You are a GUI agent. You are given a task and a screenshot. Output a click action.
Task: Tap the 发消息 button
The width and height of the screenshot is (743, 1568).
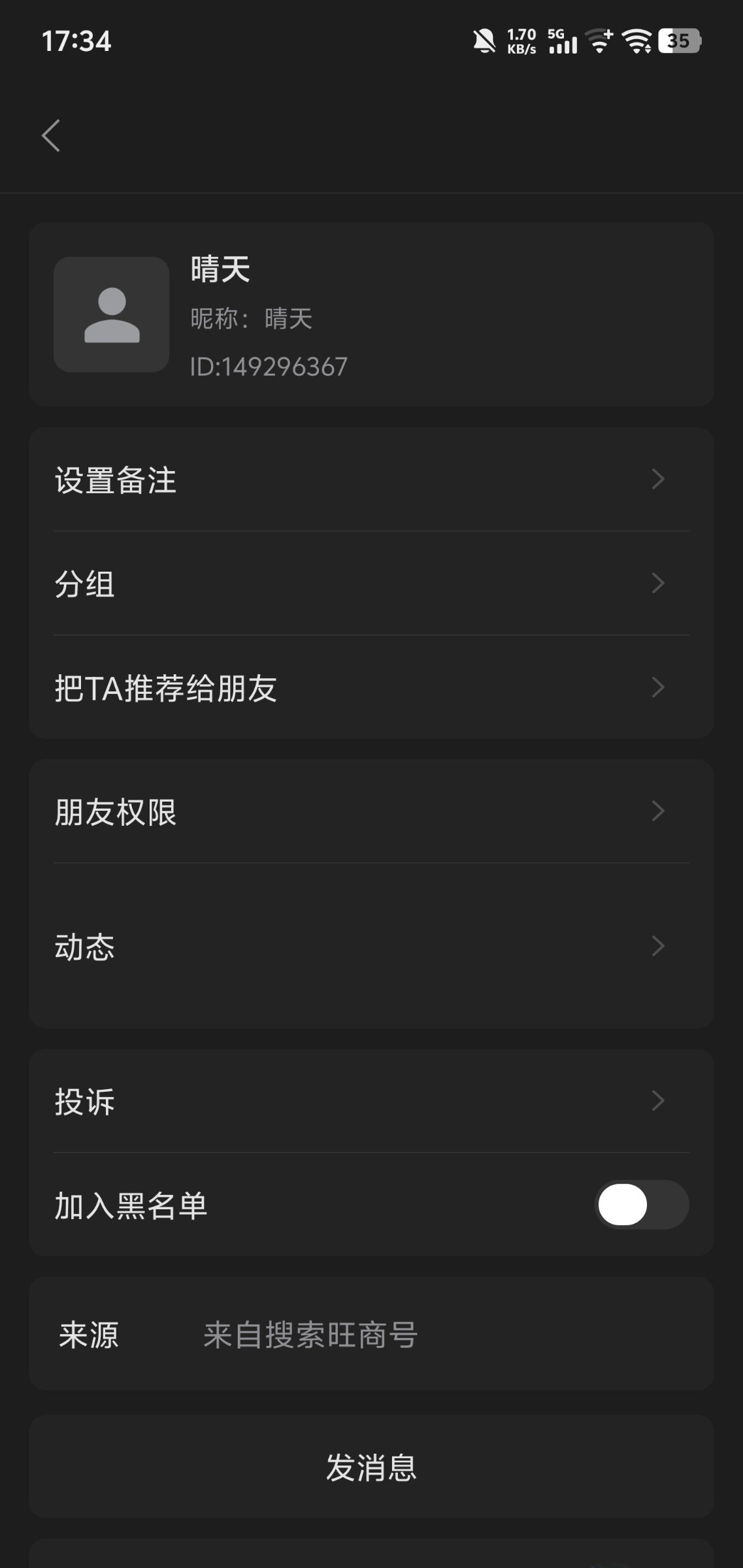pos(371,1467)
